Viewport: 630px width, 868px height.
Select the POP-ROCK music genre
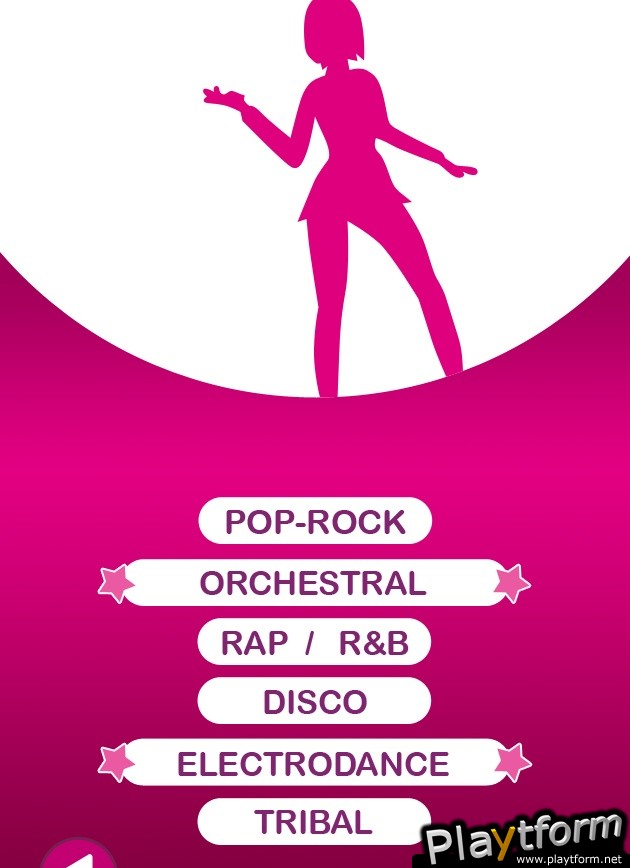click(315, 521)
